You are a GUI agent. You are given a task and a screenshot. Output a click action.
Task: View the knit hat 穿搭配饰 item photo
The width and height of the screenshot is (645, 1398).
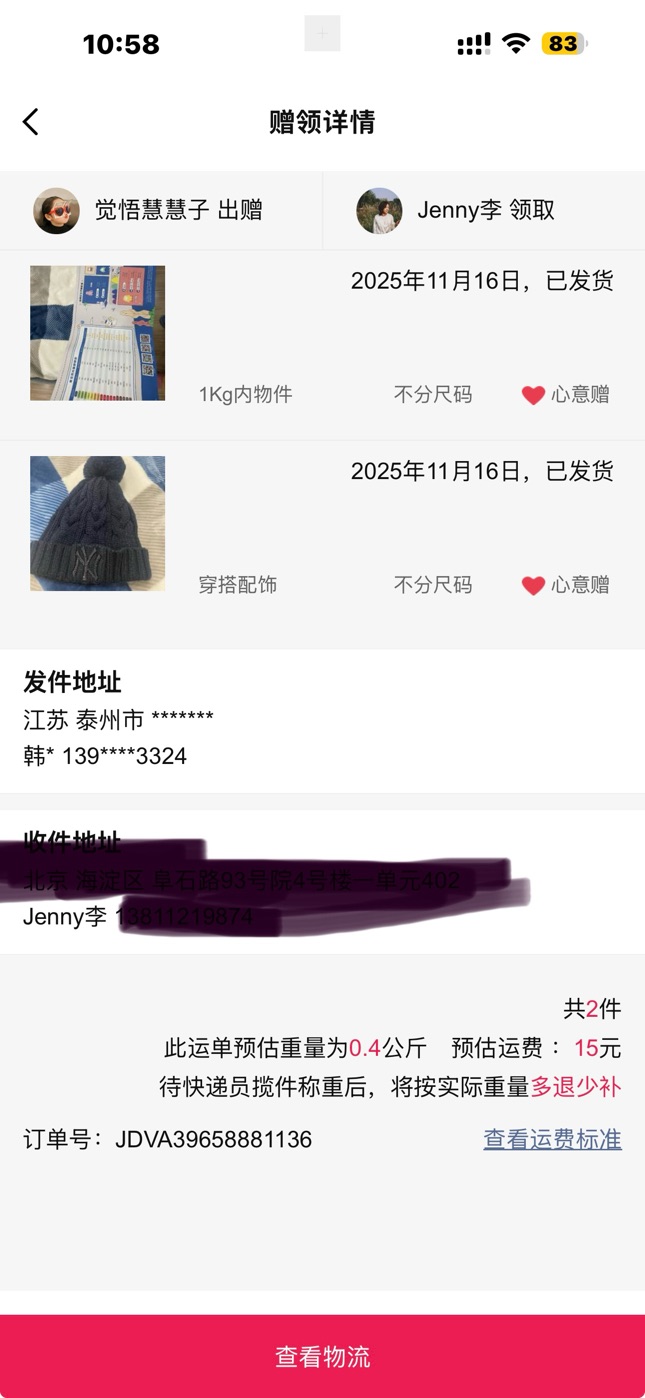click(97, 523)
